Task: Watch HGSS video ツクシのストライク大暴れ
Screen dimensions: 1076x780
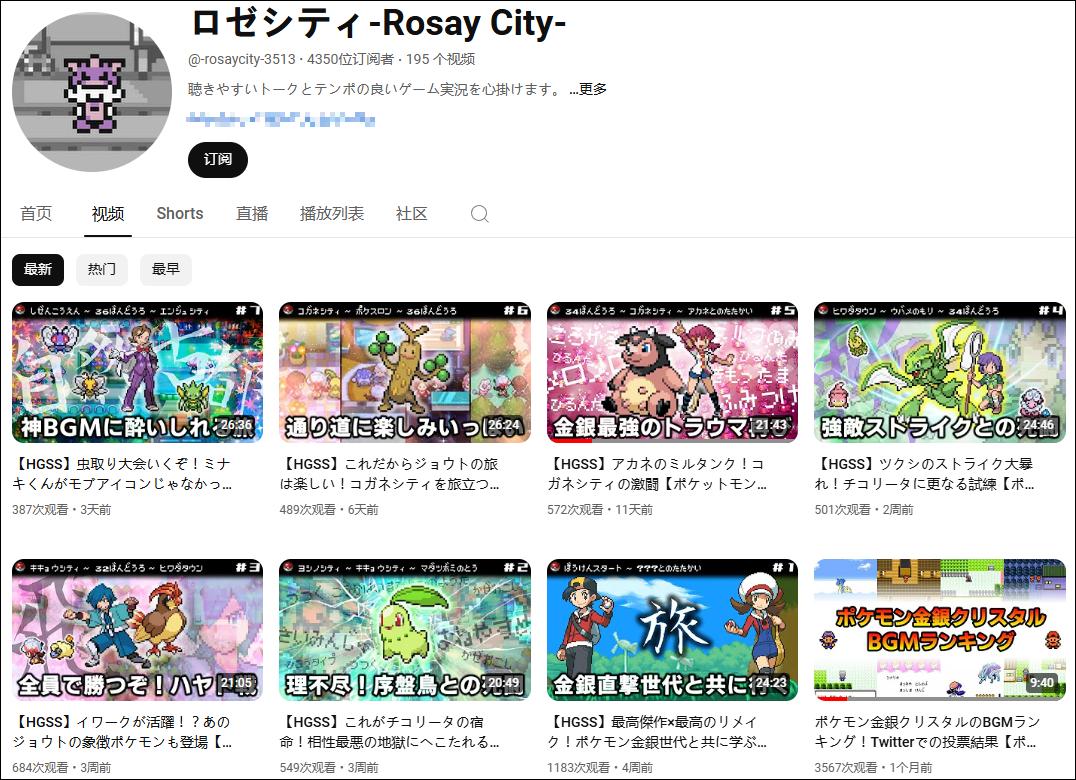Action: point(940,372)
